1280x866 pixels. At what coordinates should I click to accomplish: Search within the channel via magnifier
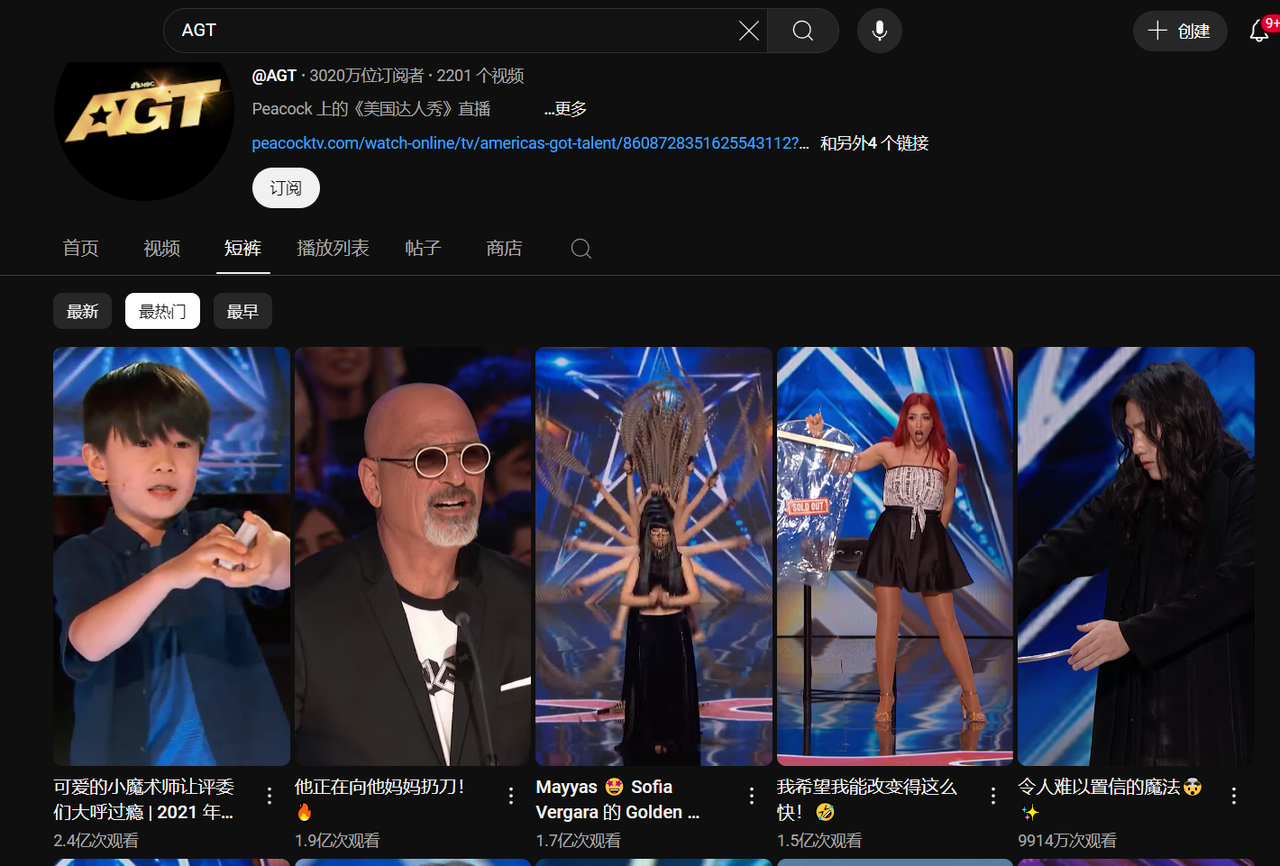(x=581, y=249)
